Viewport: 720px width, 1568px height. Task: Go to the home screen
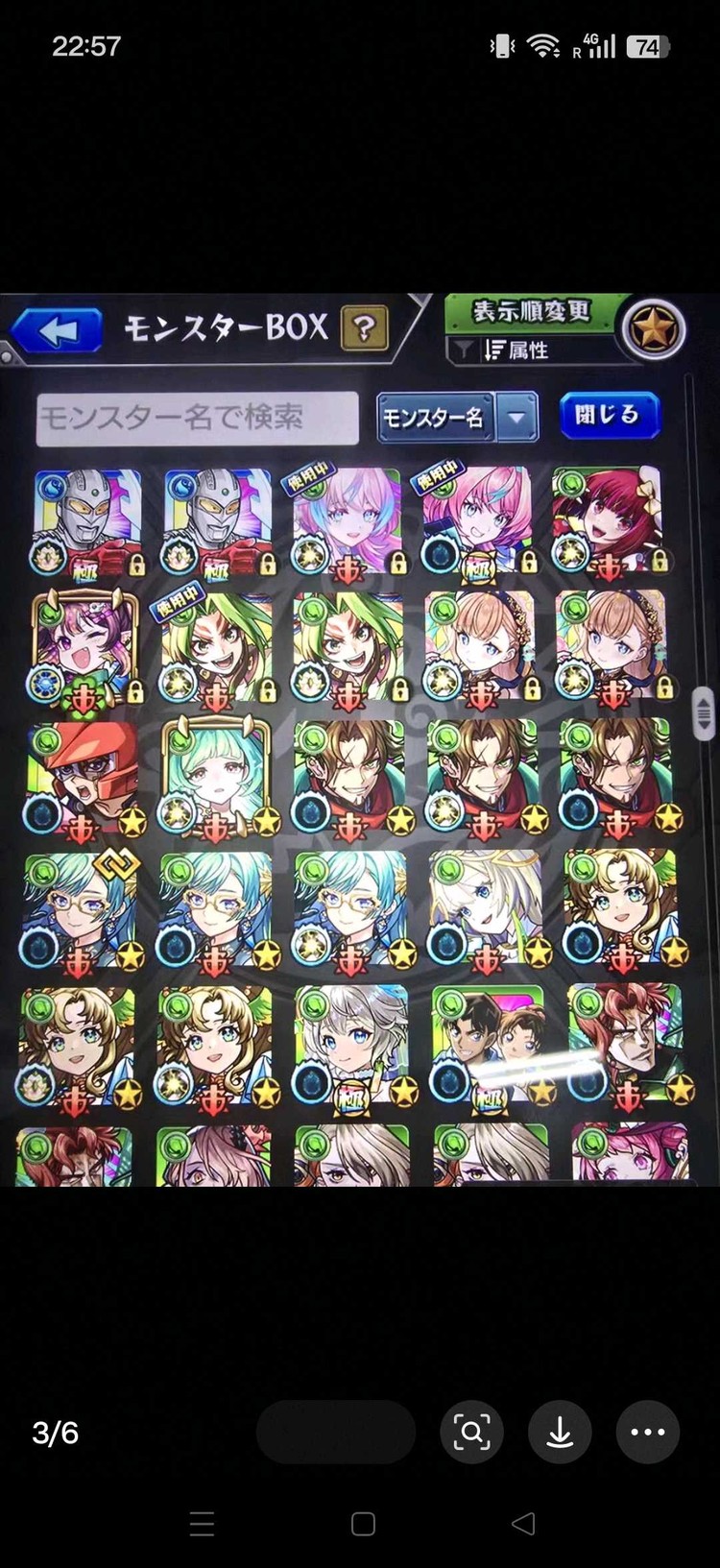363,1524
